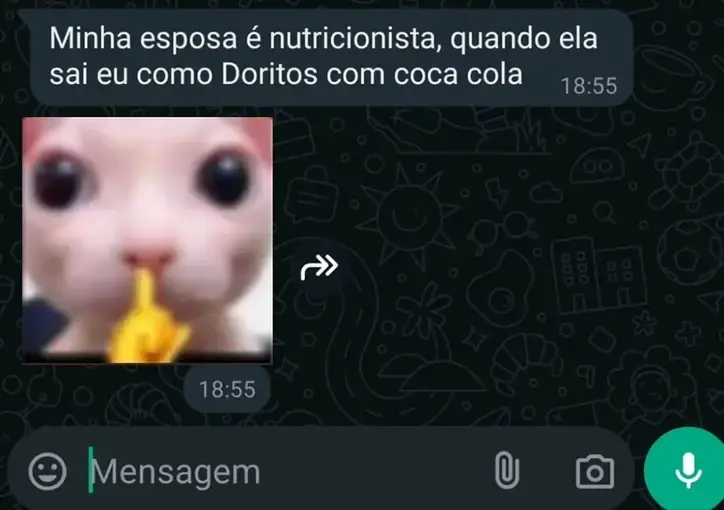Open the camera from message bar
Viewport: 724px width, 510px height.
[595, 471]
